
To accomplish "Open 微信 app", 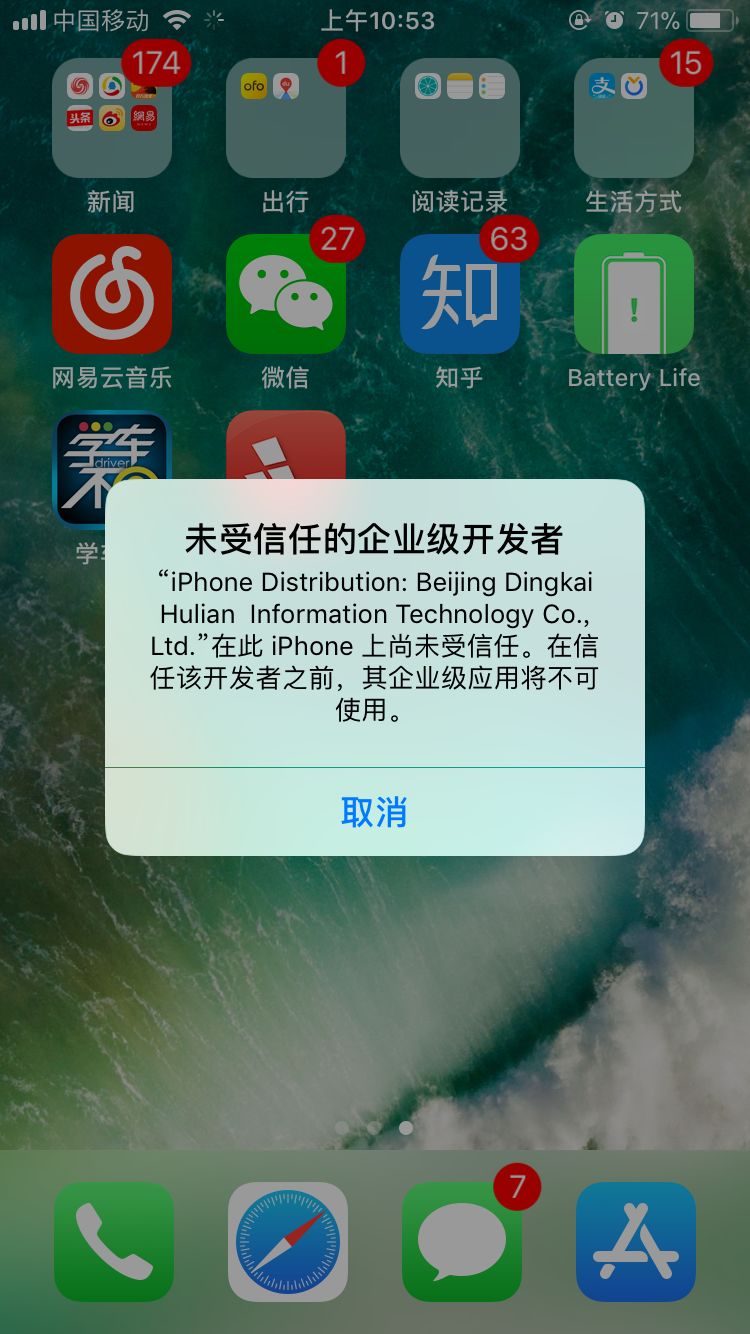I will tap(286, 294).
